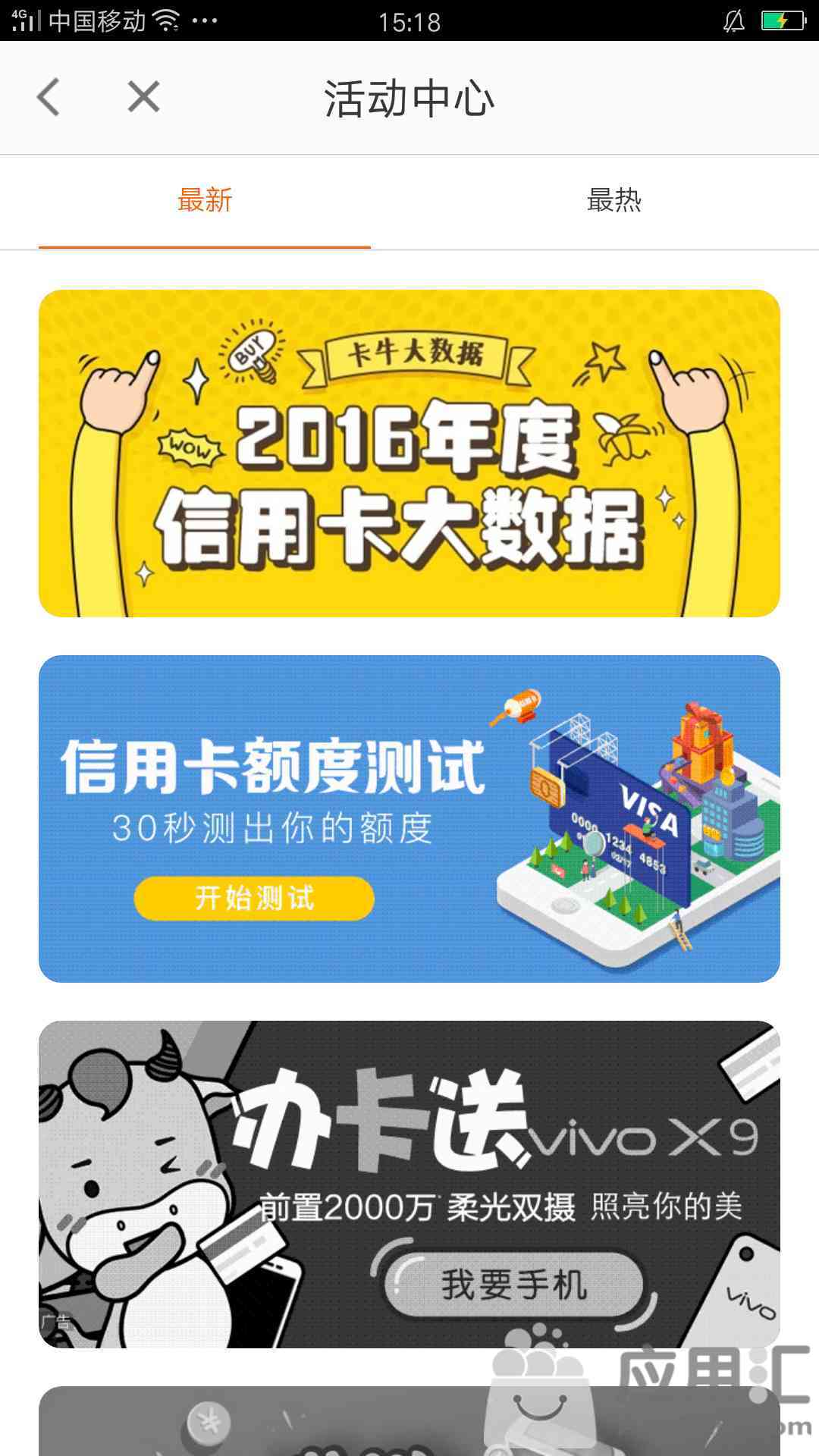Select the 最新 tab

(x=205, y=201)
